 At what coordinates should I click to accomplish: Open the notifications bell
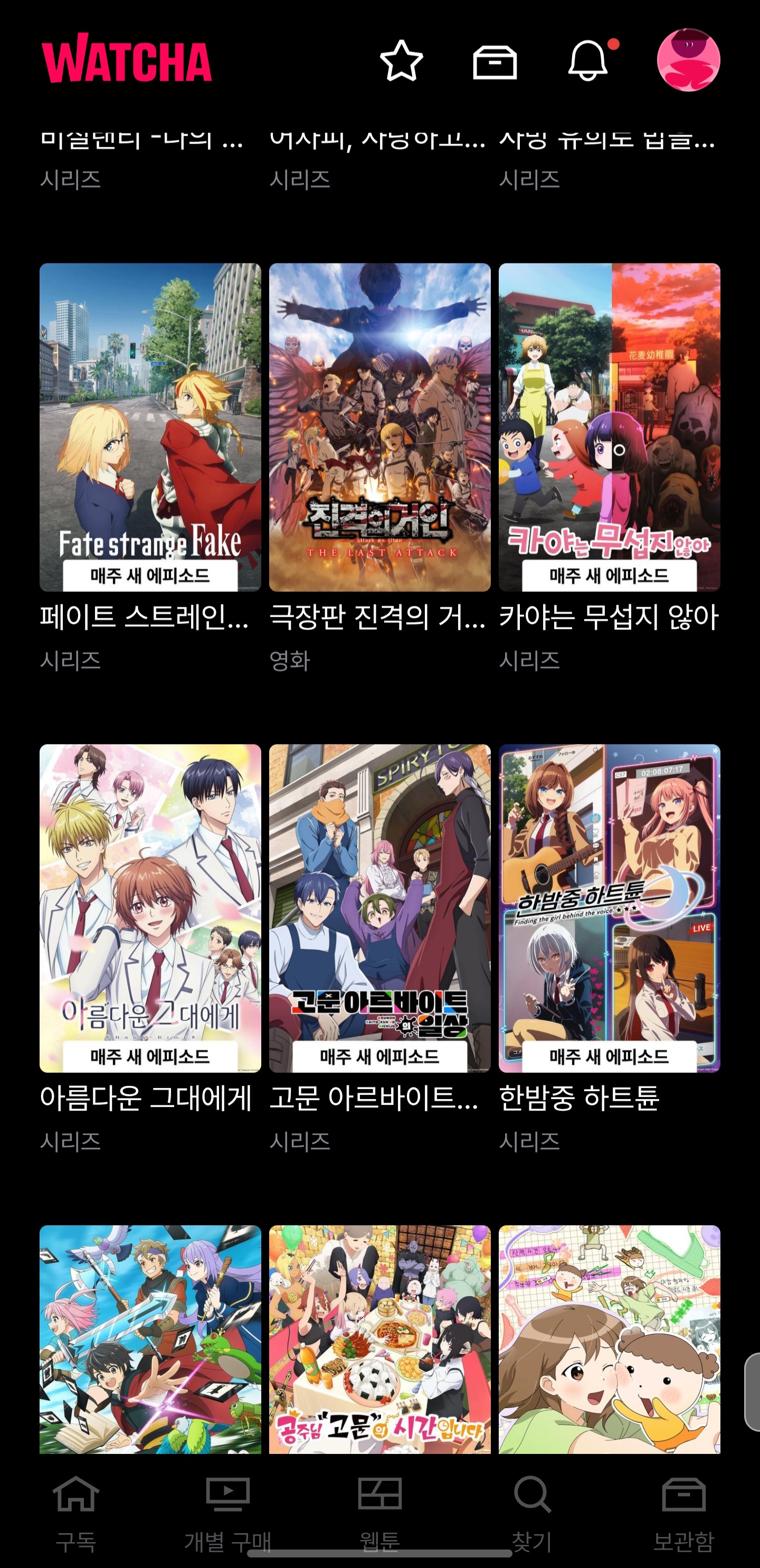[x=588, y=61]
